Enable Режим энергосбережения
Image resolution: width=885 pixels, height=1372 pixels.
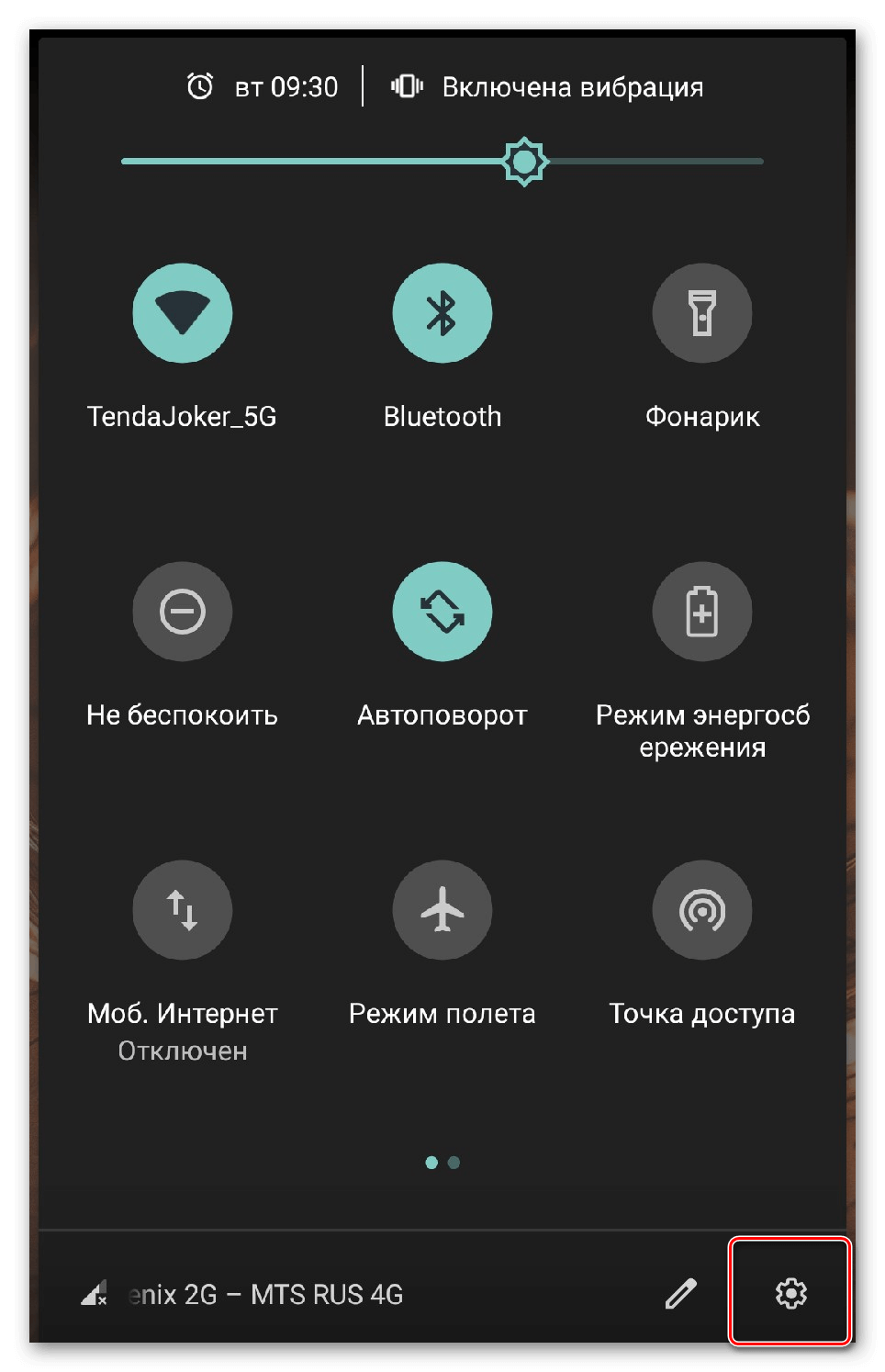pyautogui.click(x=701, y=612)
